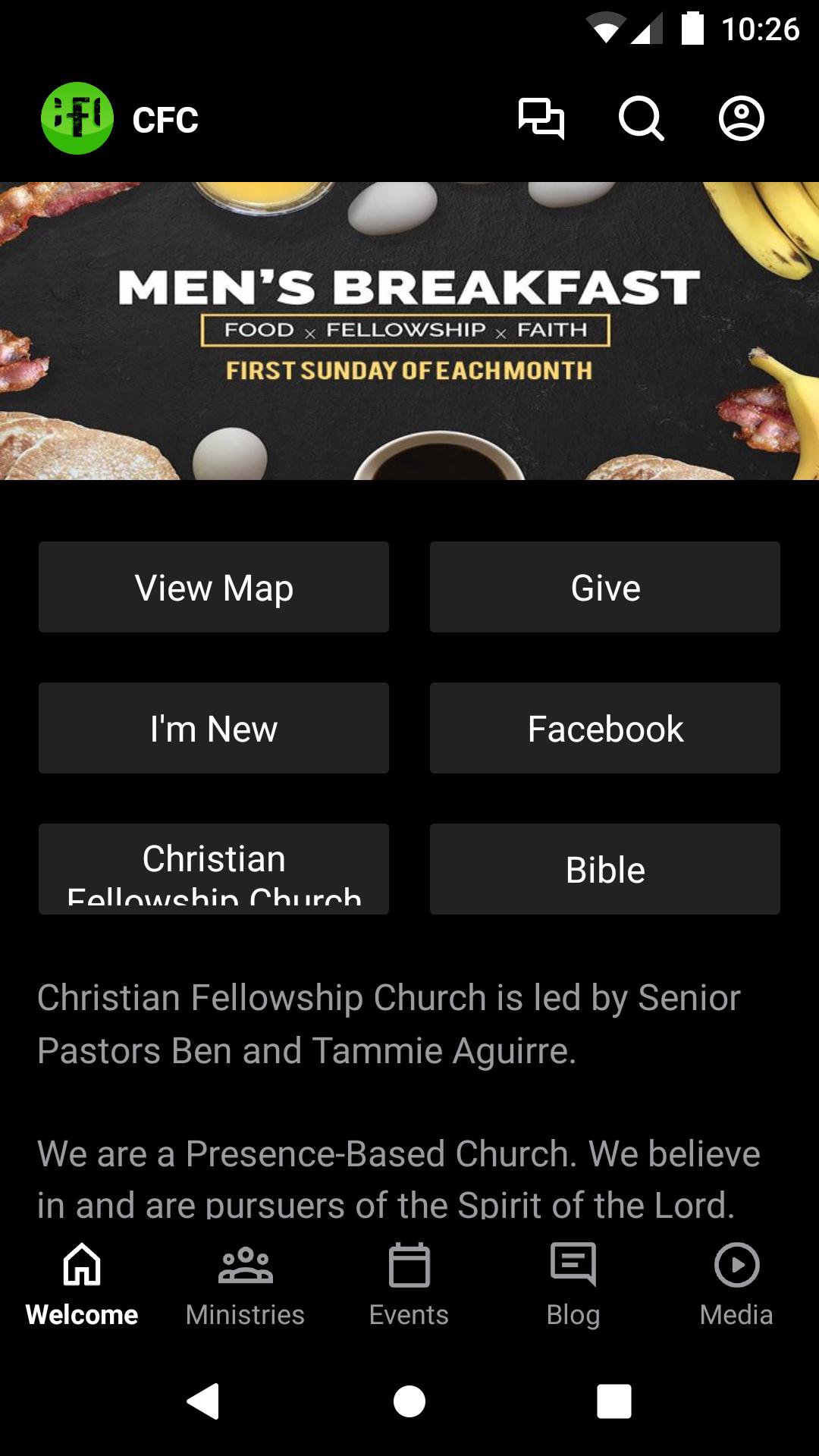Open the search icon
819x1456 pixels.
coord(641,119)
